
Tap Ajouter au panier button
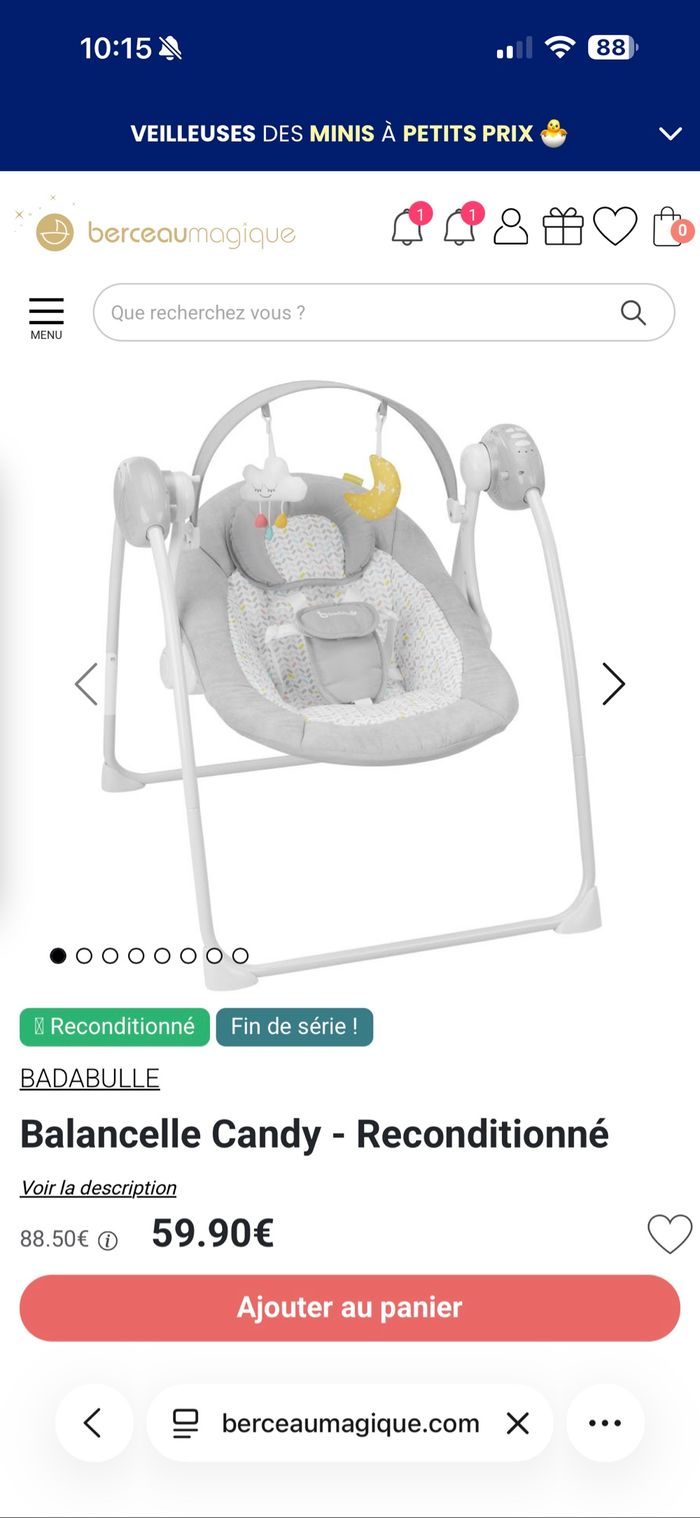click(x=350, y=1308)
